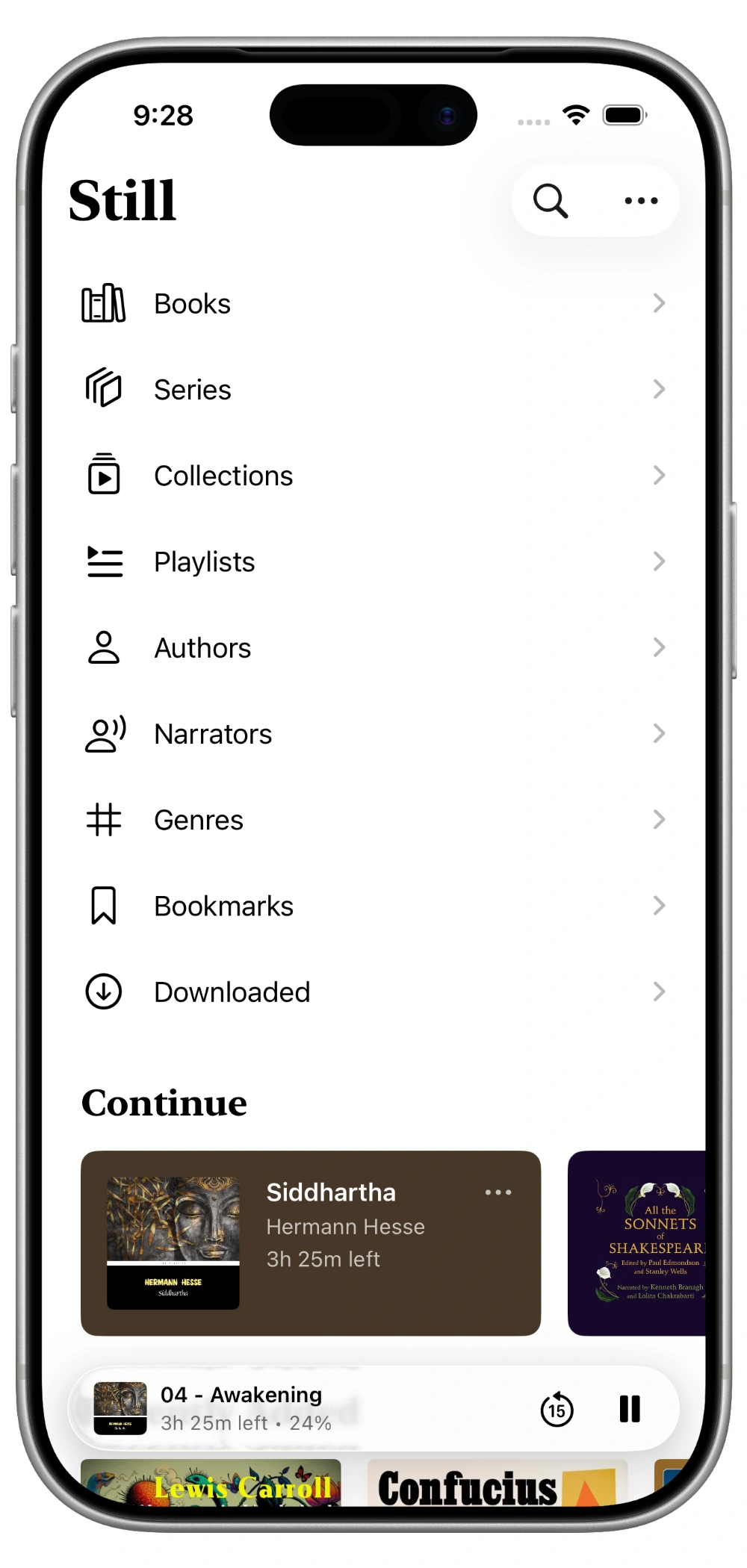This screenshot has height=1568, width=747.
Task: Tap the Narrators speaking icon
Action: [x=103, y=733]
